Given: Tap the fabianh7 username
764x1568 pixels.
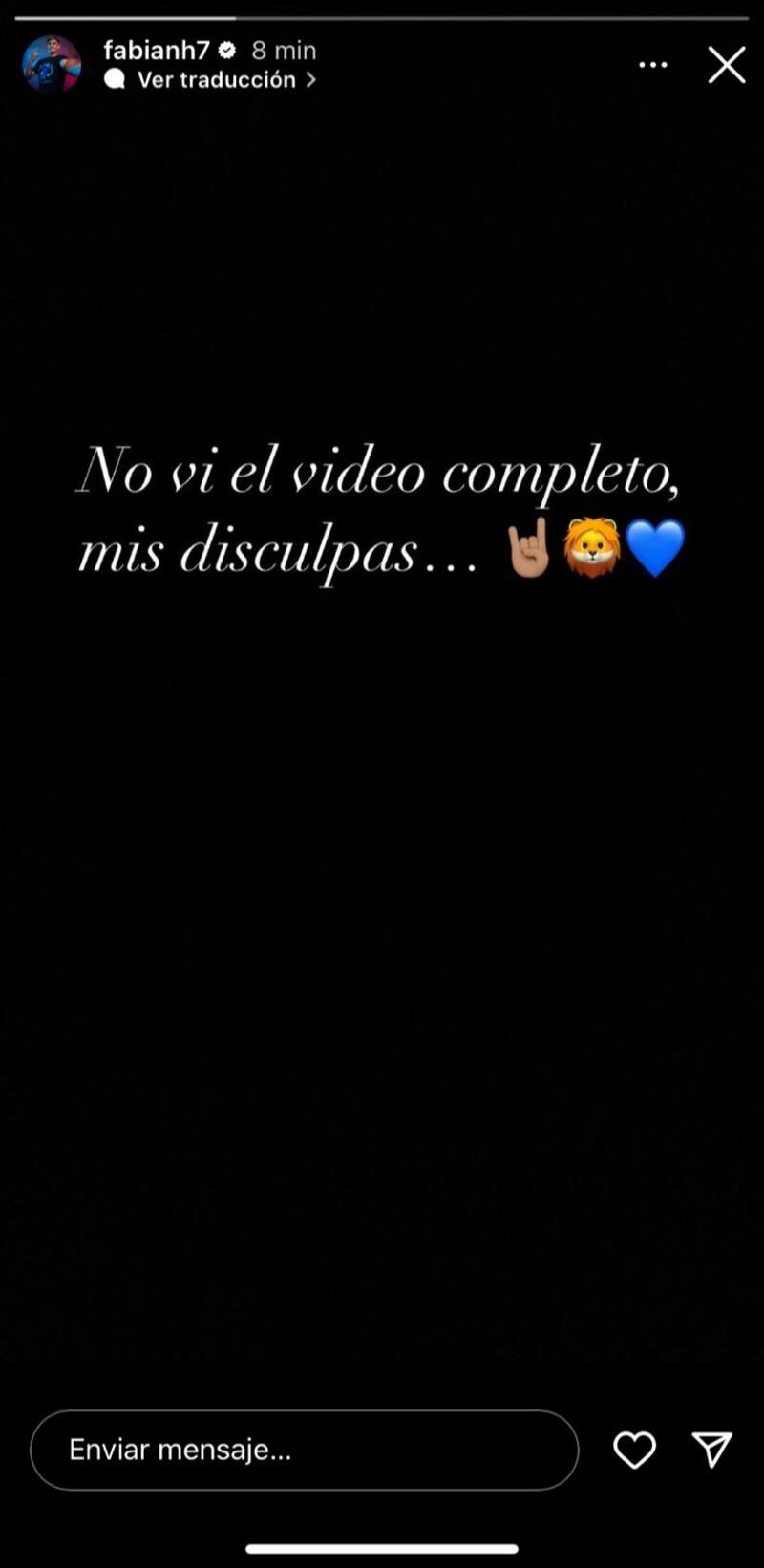Looking at the screenshot, I should pyautogui.click(x=156, y=51).
